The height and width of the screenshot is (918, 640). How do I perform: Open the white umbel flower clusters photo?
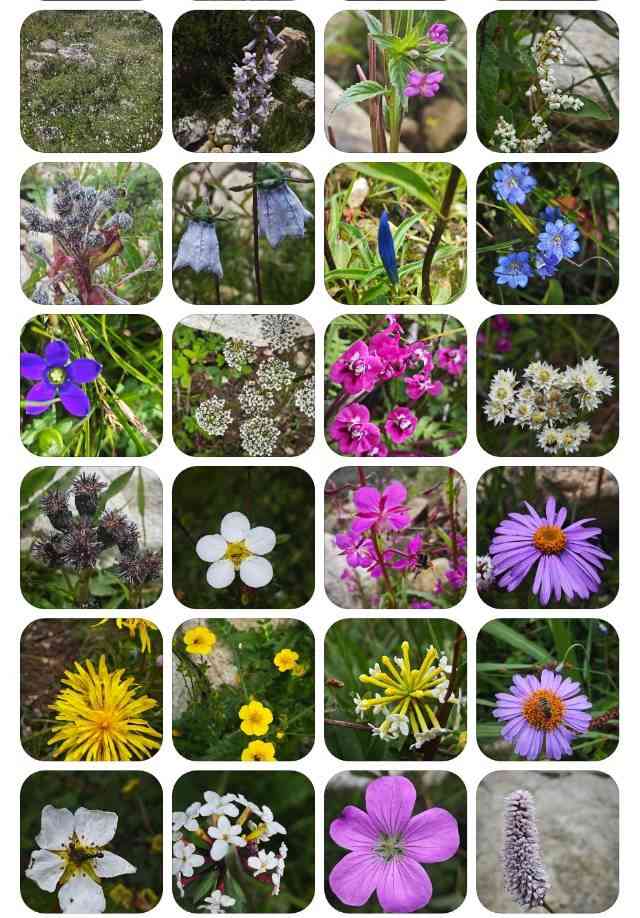(243, 385)
